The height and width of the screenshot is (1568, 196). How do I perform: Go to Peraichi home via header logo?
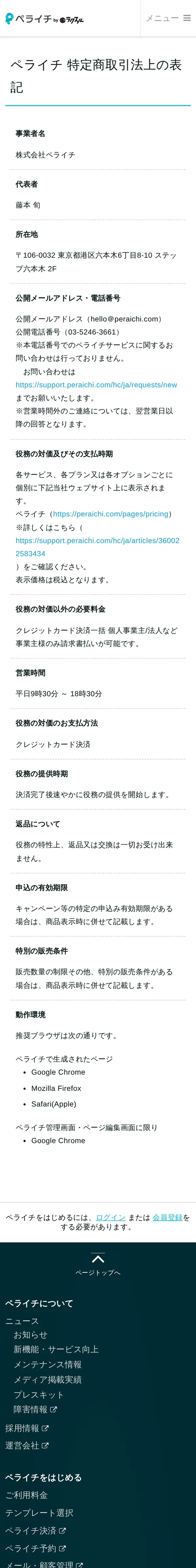(x=44, y=19)
